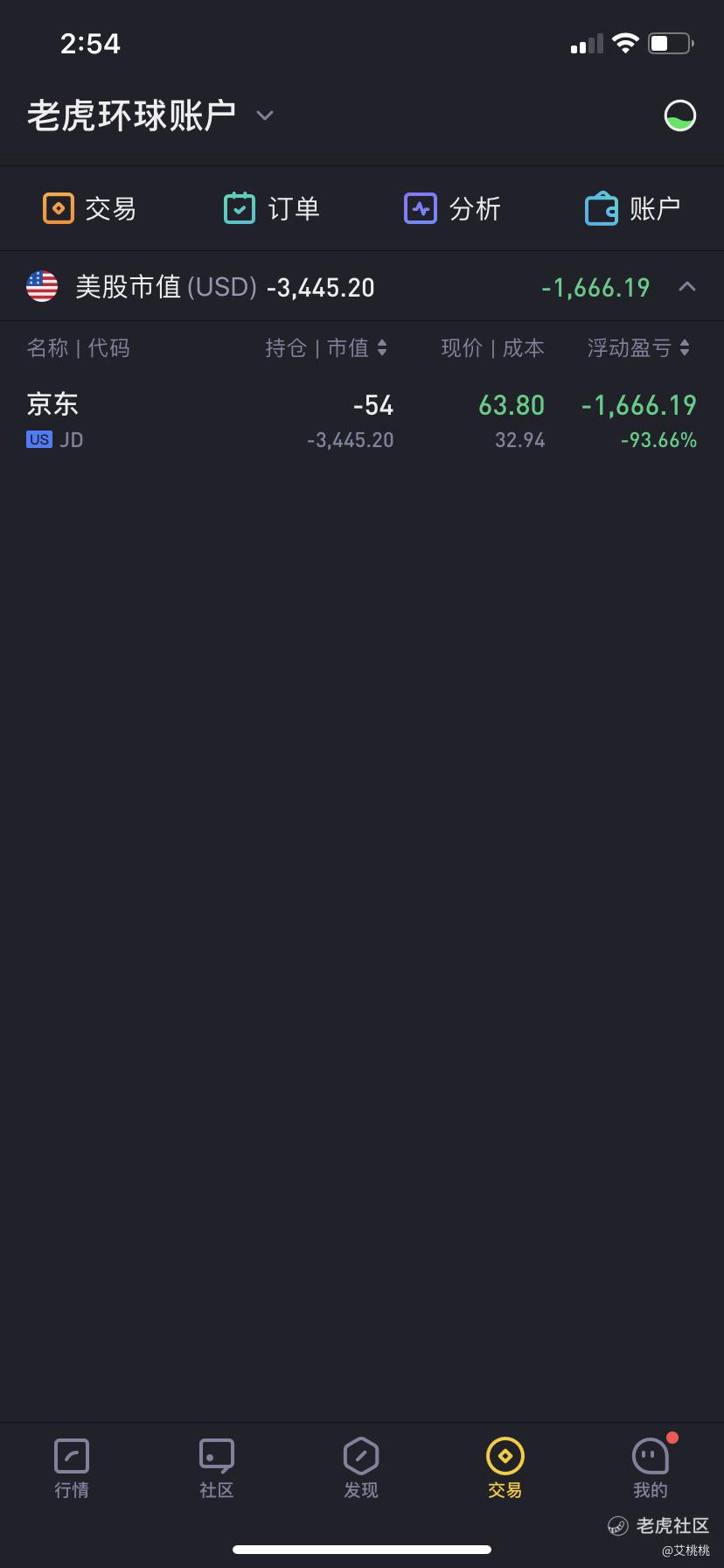Sort holdings by 持仓 | 市值
The height and width of the screenshot is (1568, 724).
(326, 348)
